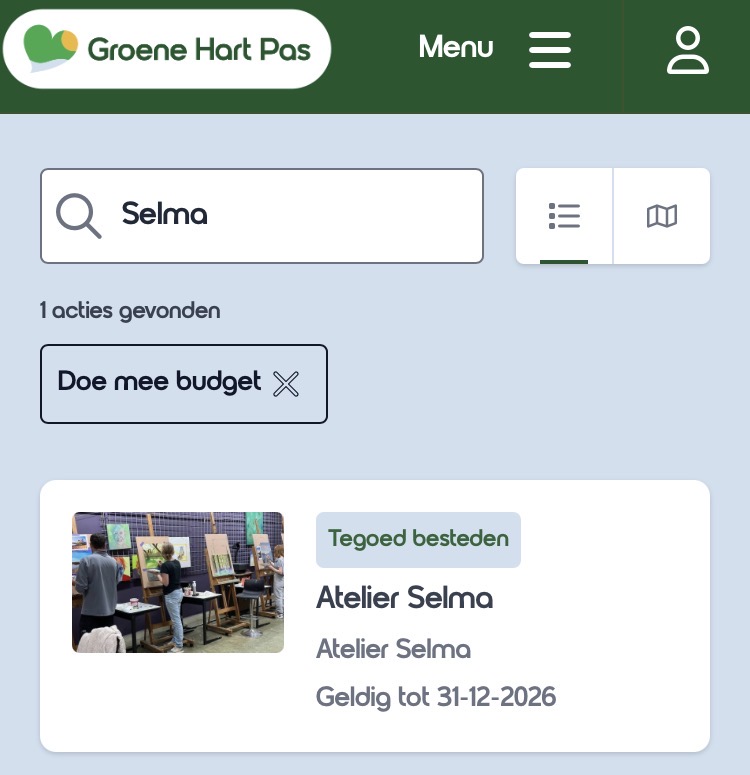Image resolution: width=750 pixels, height=775 pixels.
Task: Switch to map view
Action: click(662, 216)
